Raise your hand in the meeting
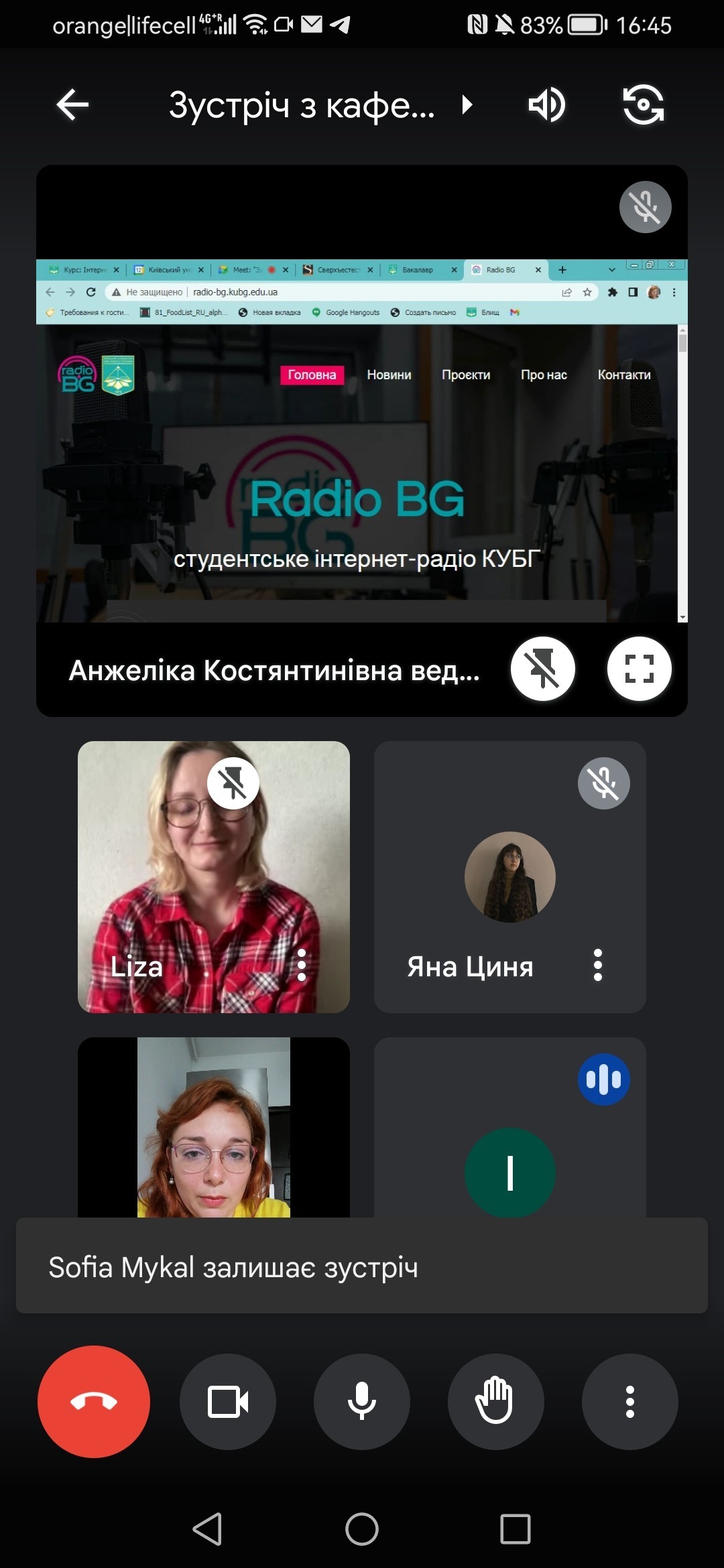 [495, 1401]
